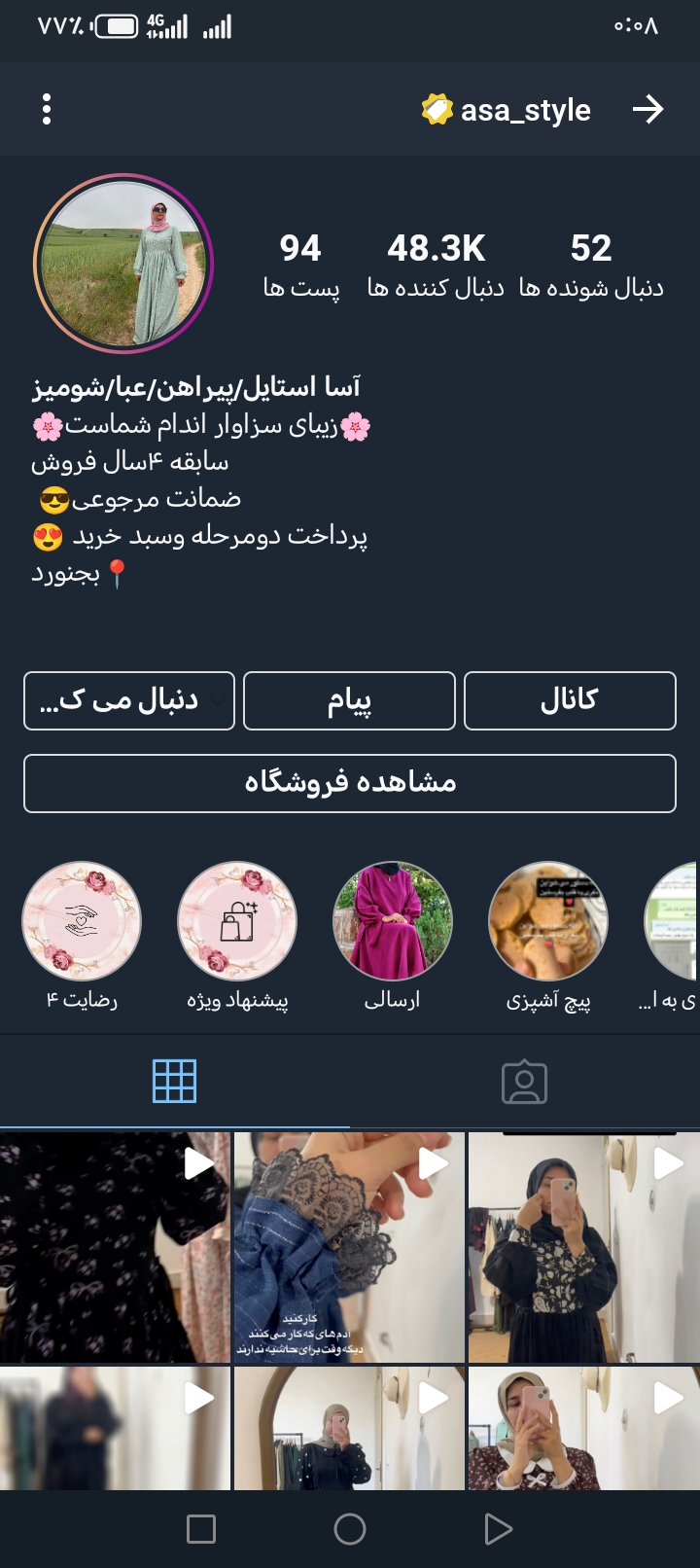The image size is (700, 1568).
Task: Open the 52 following list
Action: coord(590,265)
